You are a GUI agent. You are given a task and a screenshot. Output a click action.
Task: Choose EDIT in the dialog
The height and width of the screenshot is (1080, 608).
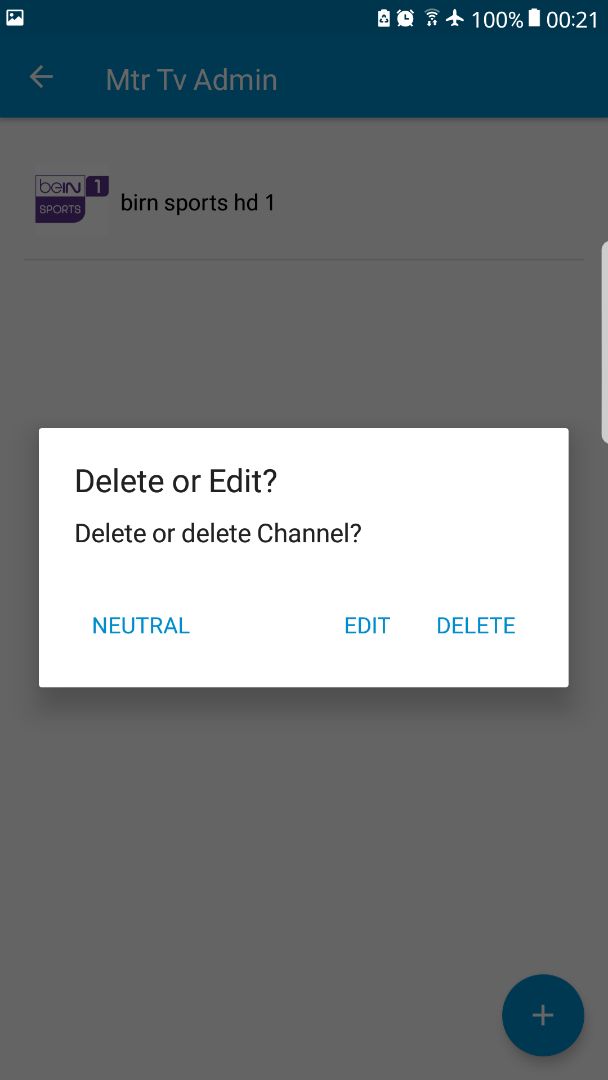point(367,626)
